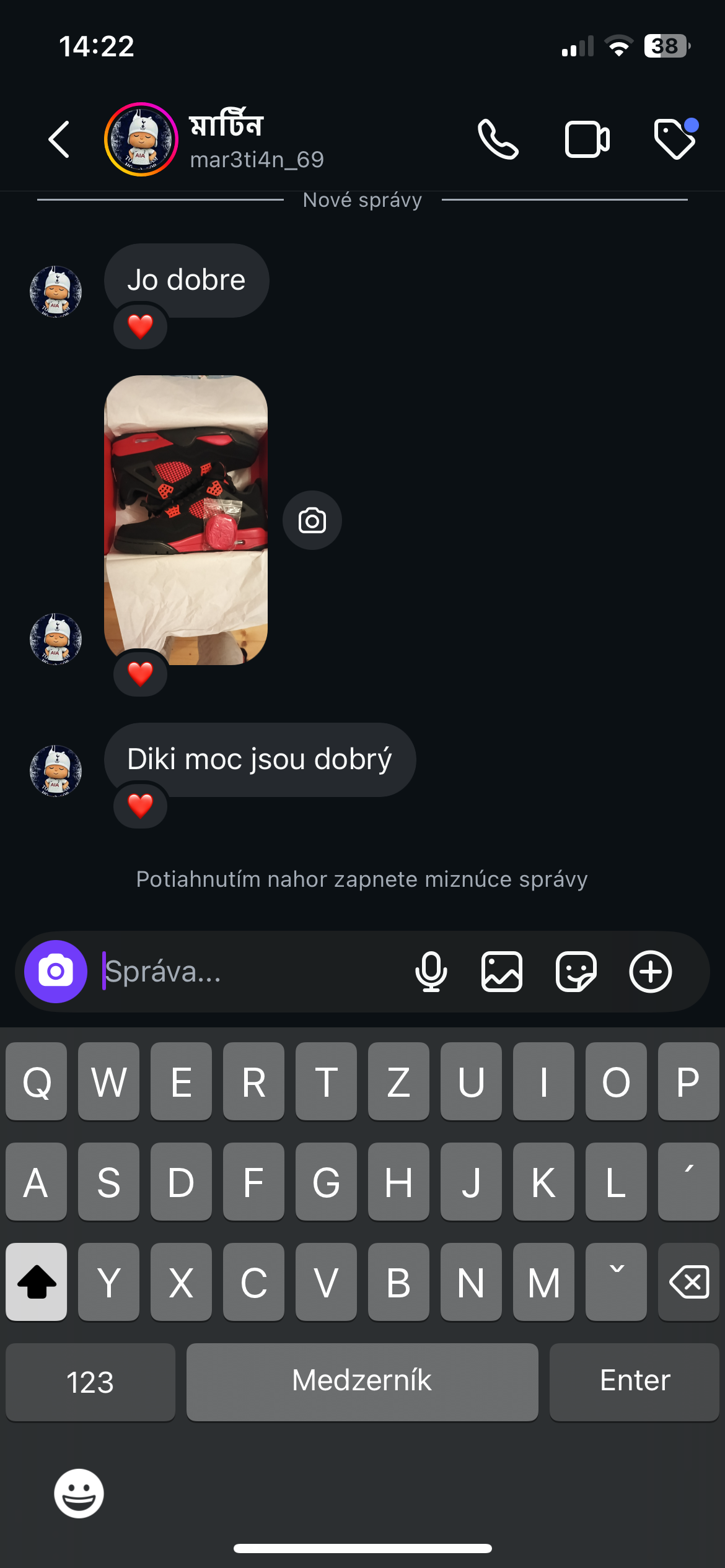The width and height of the screenshot is (725, 1568).
Task: Open the photo gallery picker
Action: tap(502, 971)
